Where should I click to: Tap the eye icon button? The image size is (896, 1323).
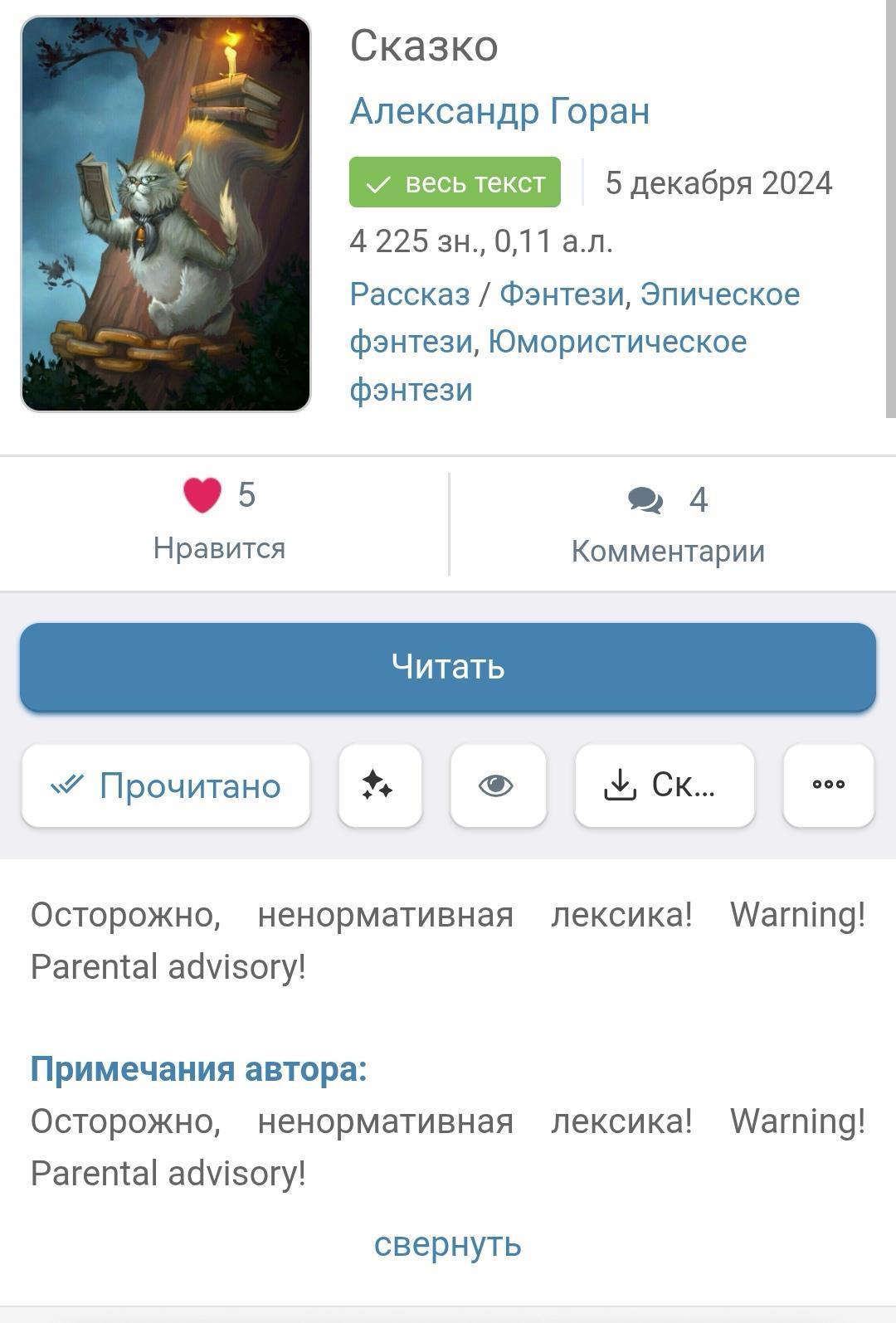[x=498, y=786]
